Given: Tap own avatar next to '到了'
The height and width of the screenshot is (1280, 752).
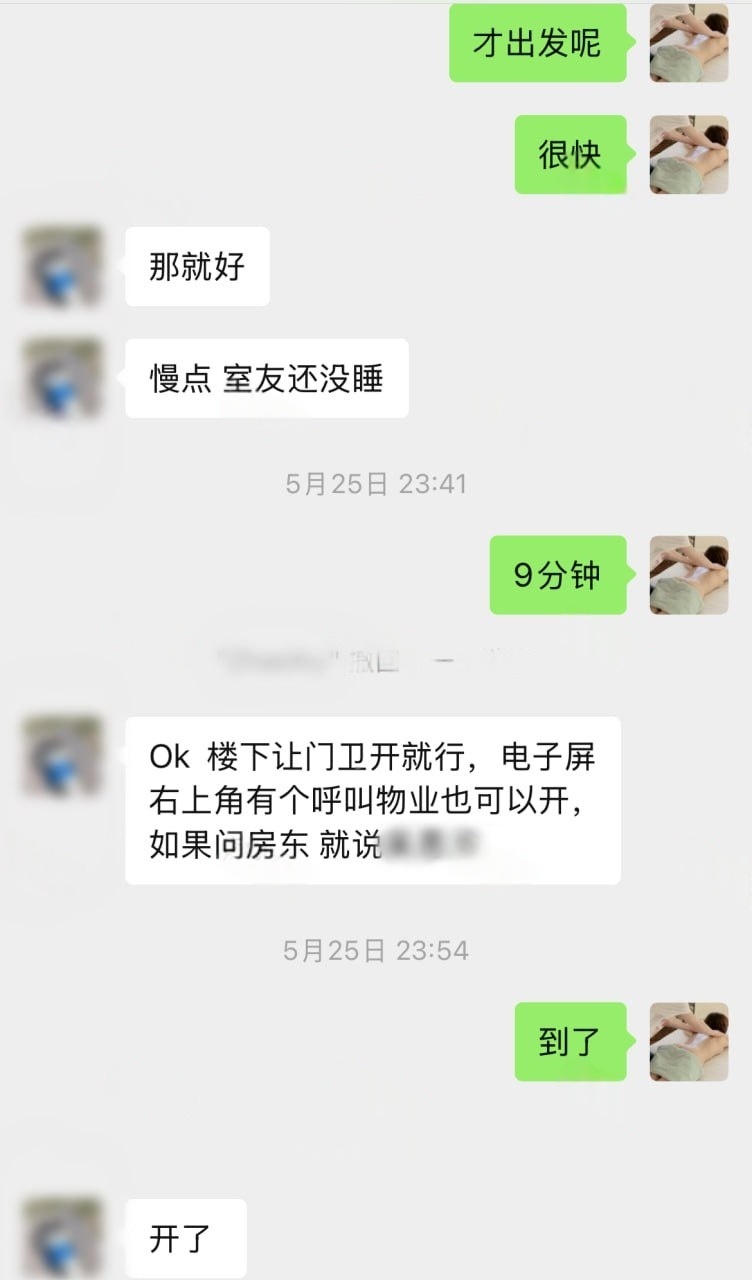Looking at the screenshot, I should [689, 1042].
